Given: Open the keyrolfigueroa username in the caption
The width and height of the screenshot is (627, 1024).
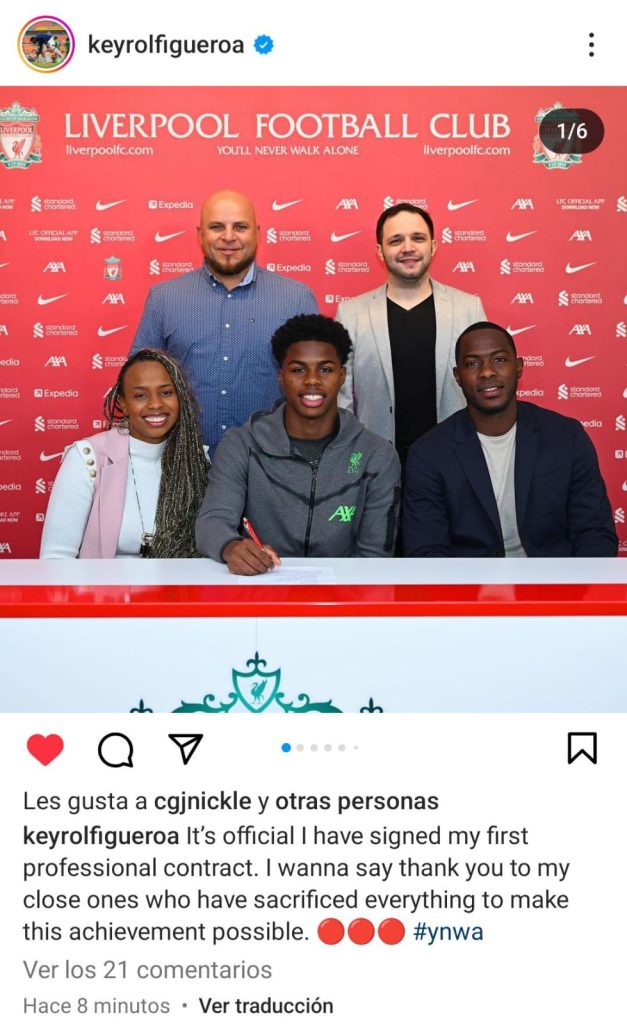Looking at the screenshot, I should click(102, 835).
